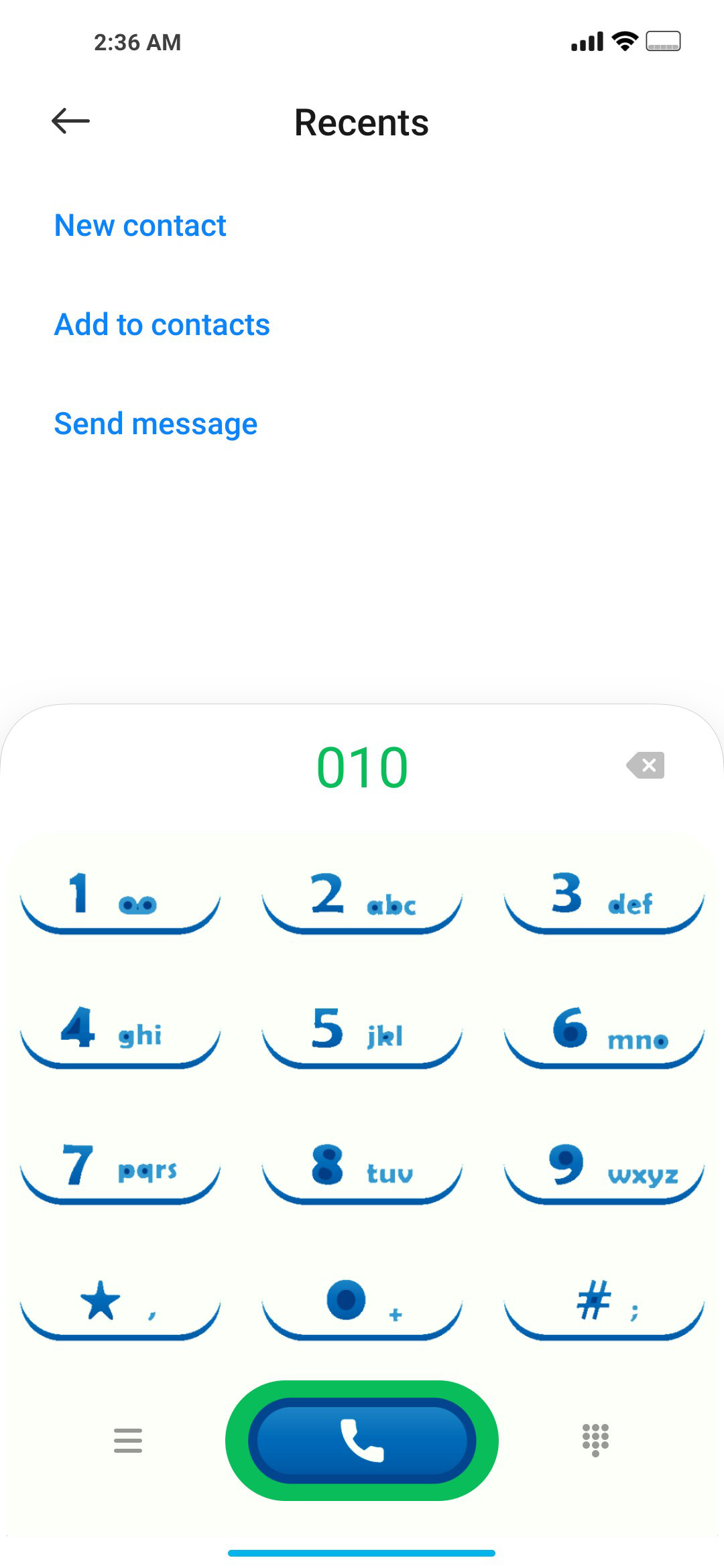Enter the hash key
The image size is (724, 1568).
604,1306
